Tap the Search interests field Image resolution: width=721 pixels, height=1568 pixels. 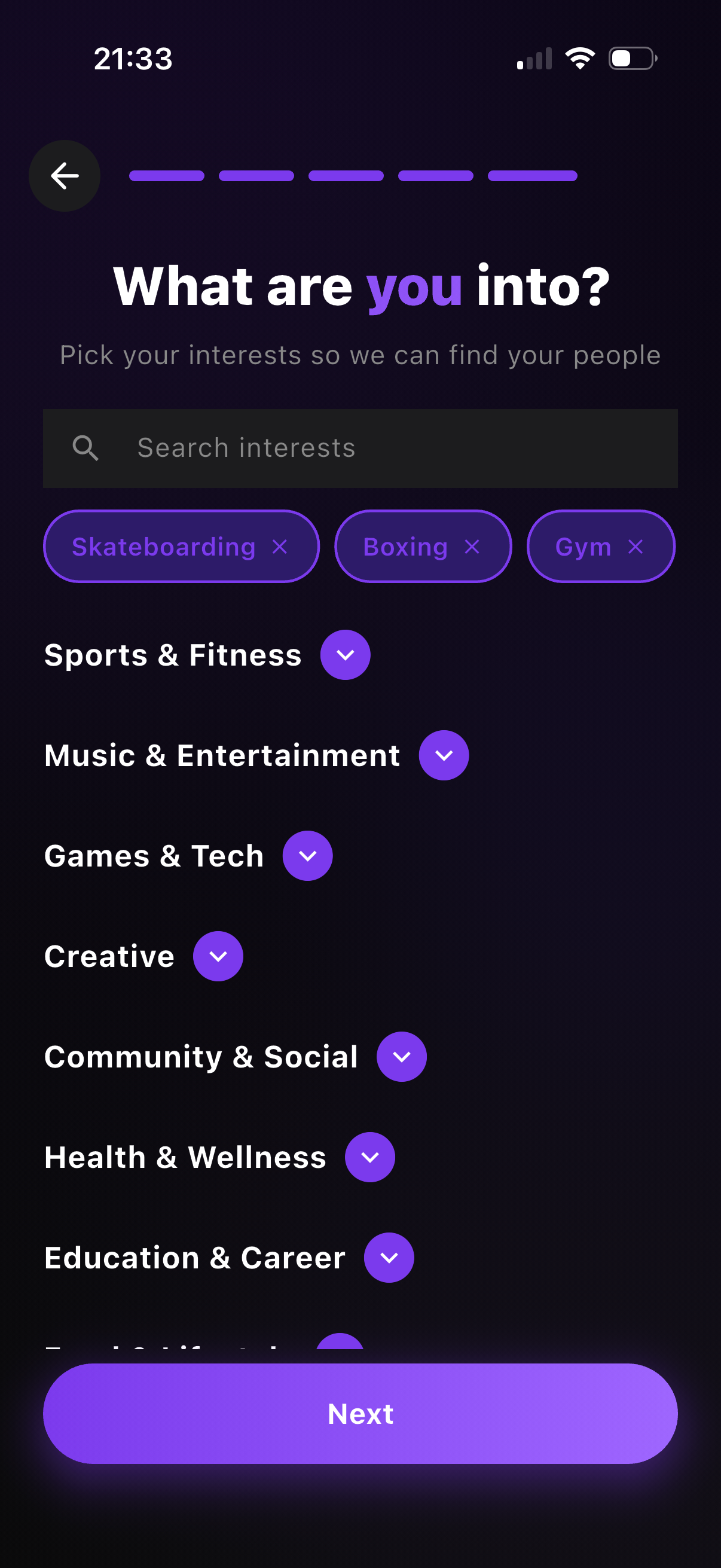pos(360,448)
